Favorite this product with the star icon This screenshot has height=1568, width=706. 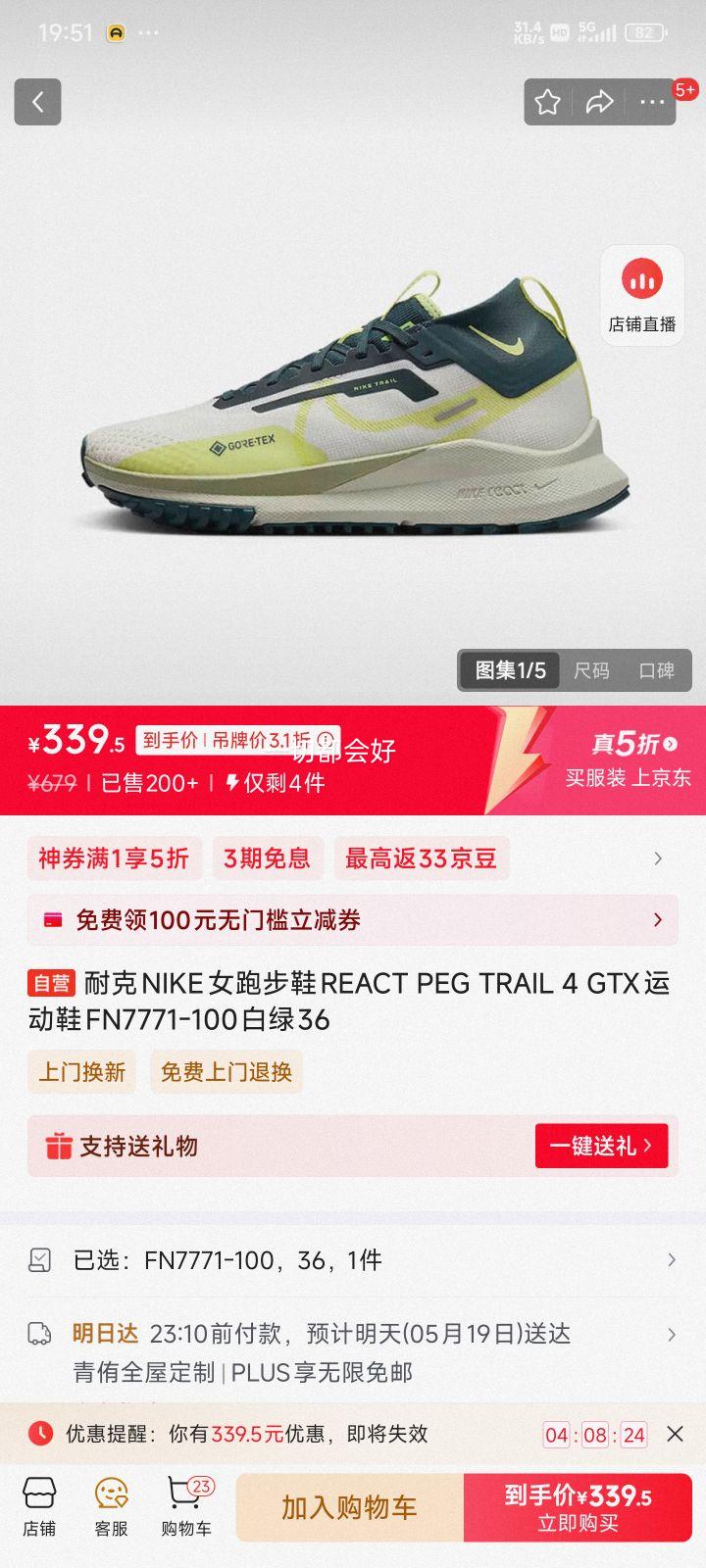(x=547, y=102)
